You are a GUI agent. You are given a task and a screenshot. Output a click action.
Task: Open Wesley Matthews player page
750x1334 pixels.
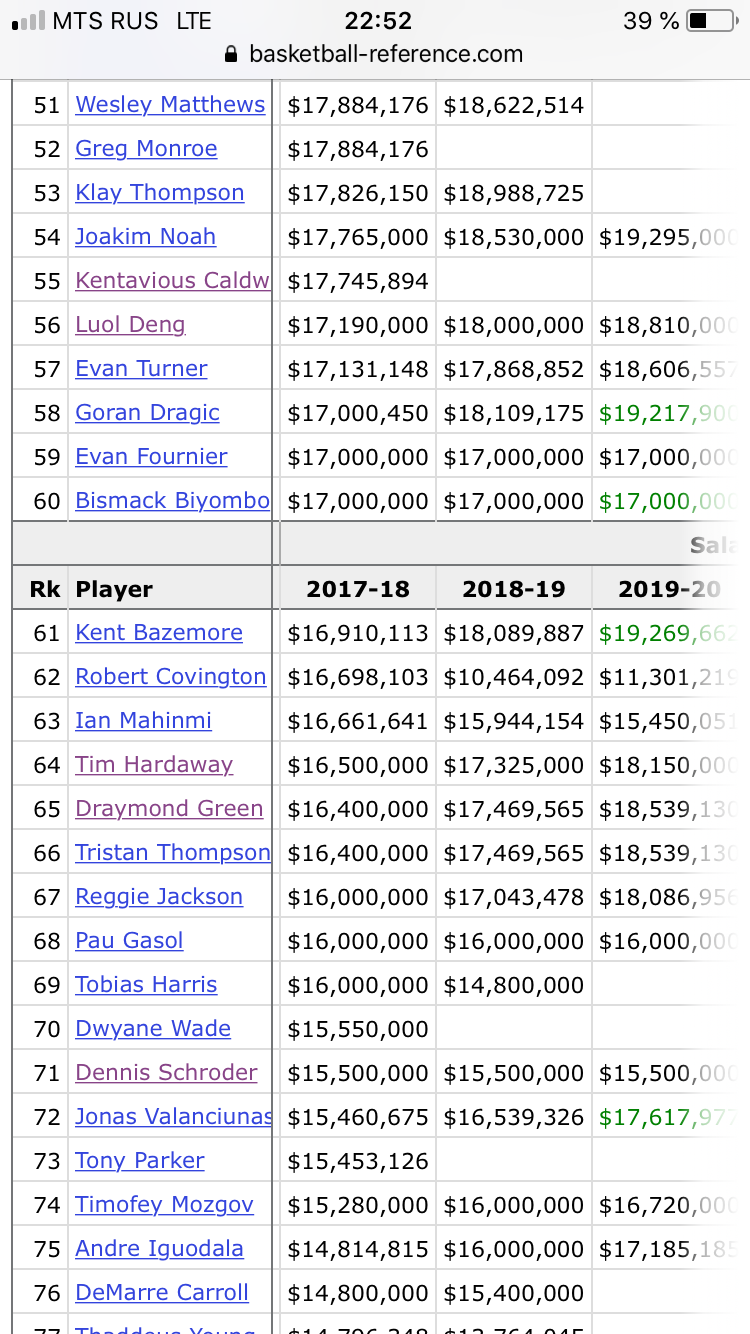pos(170,105)
